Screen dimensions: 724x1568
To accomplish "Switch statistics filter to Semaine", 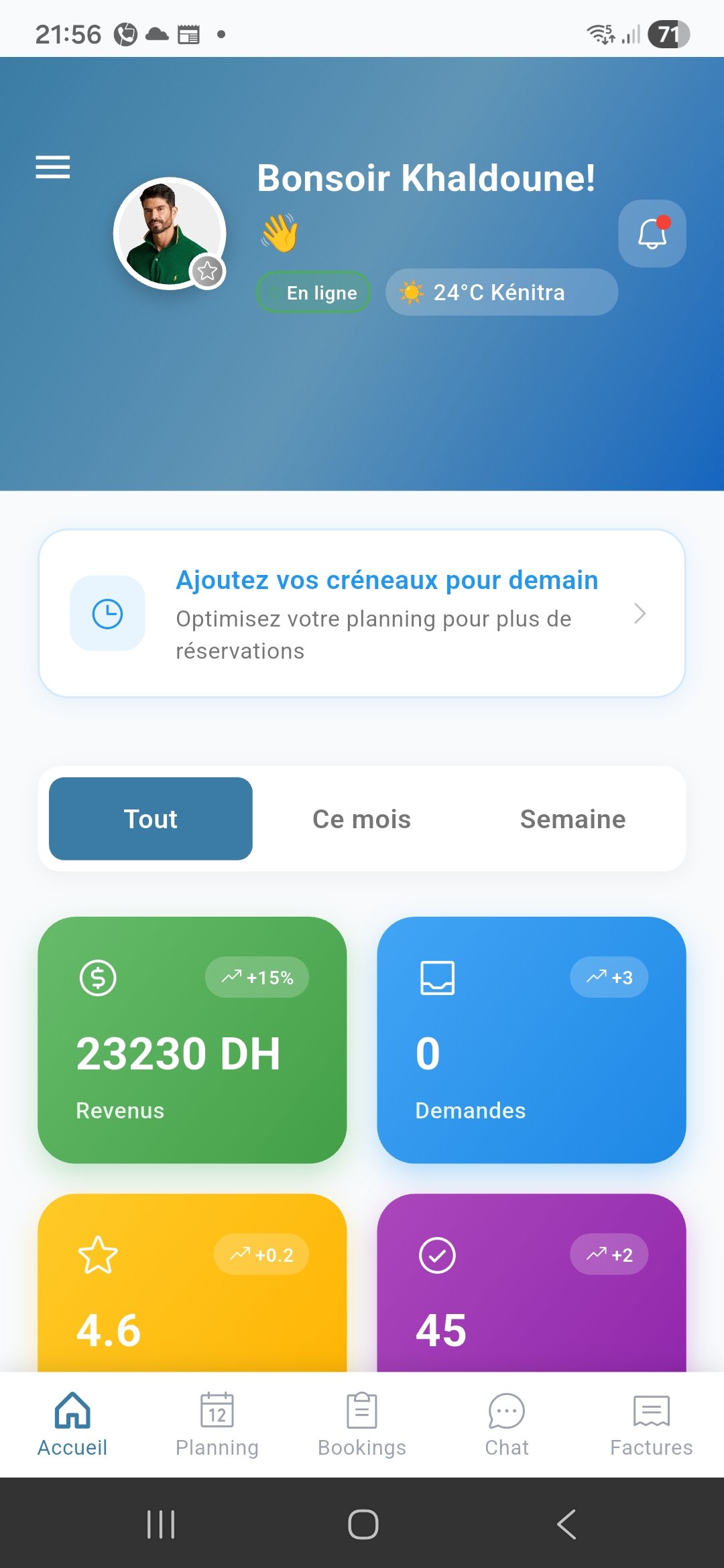I will coord(572,819).
